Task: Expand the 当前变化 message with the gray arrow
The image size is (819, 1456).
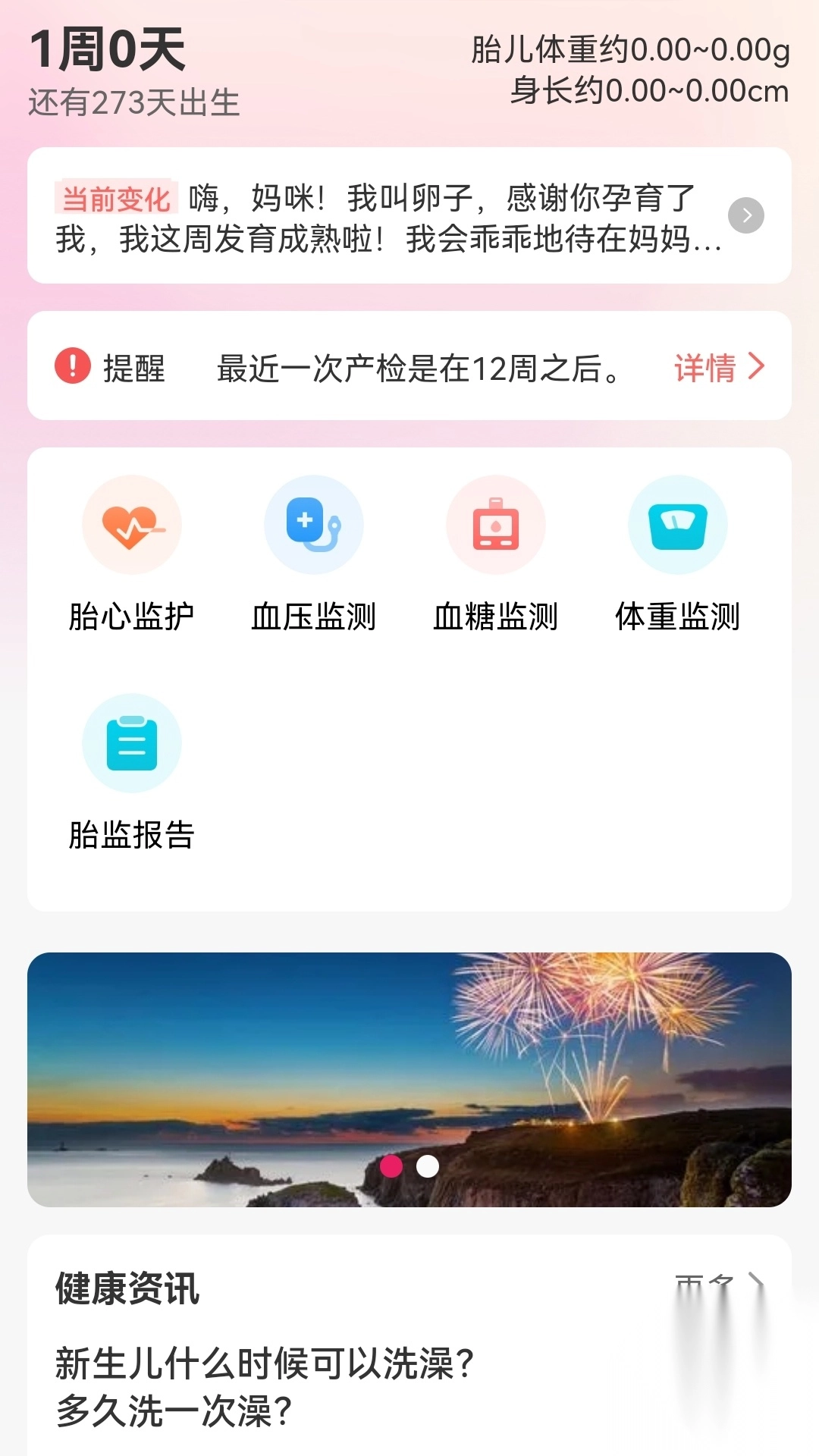Action: click(x=747, y=216)
